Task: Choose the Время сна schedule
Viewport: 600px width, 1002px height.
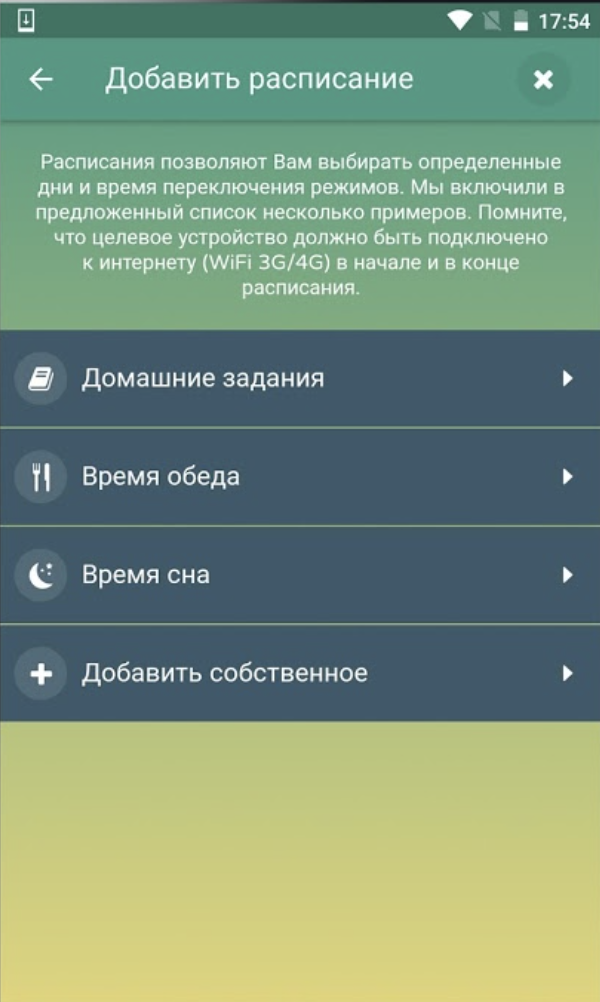Action: 300,575
